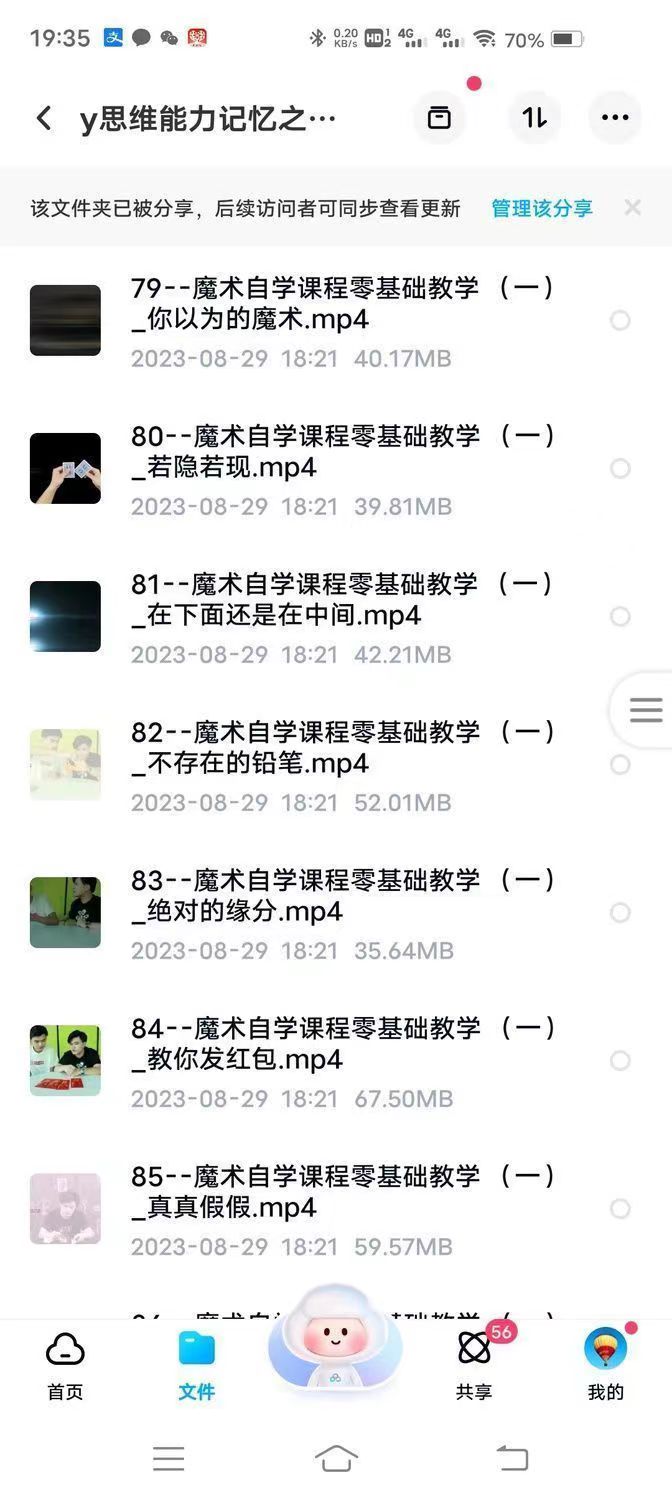Dismiss the folder shared notice banner
The width and height of the screenshot is (672, 1498).
pyautogui.click(x=632, y=207)
